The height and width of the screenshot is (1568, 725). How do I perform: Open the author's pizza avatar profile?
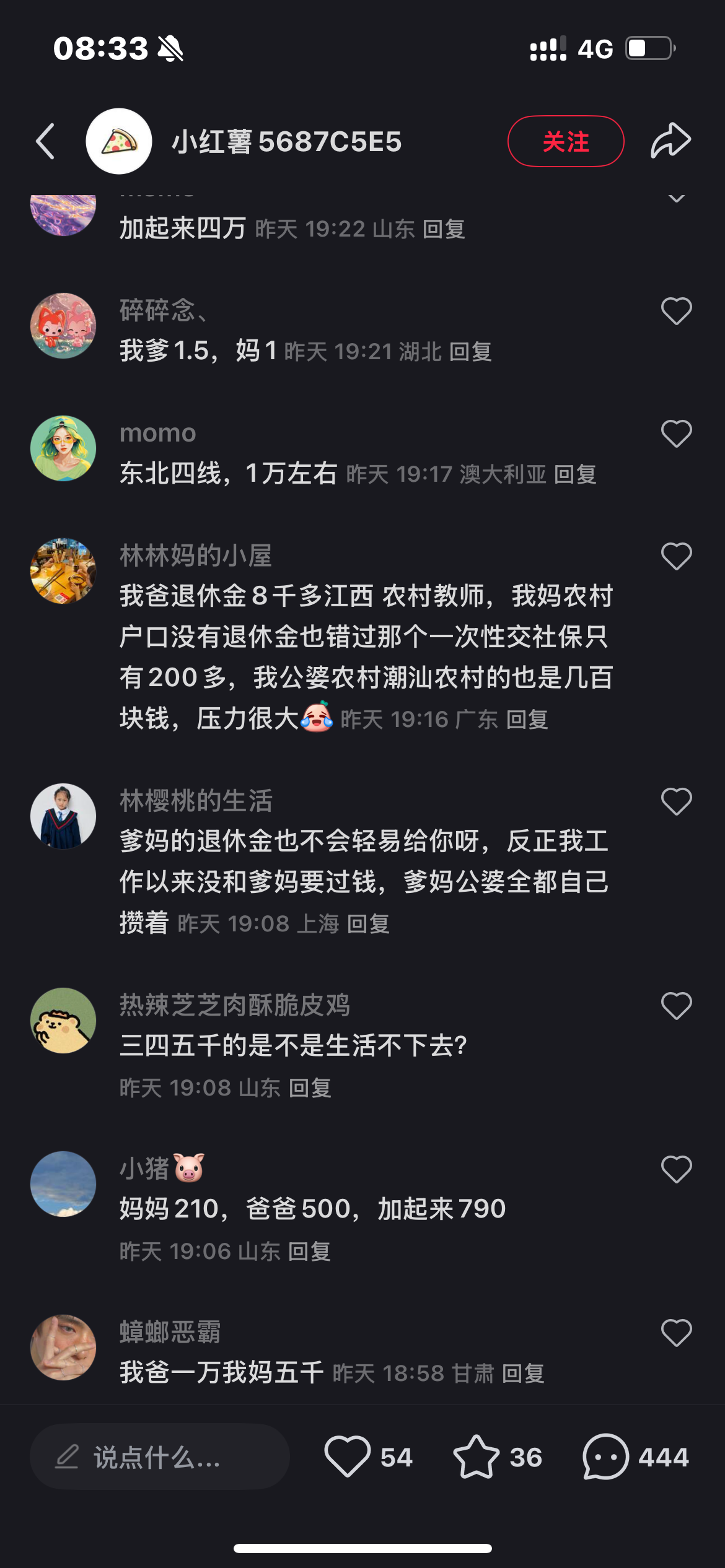point(119,141)
